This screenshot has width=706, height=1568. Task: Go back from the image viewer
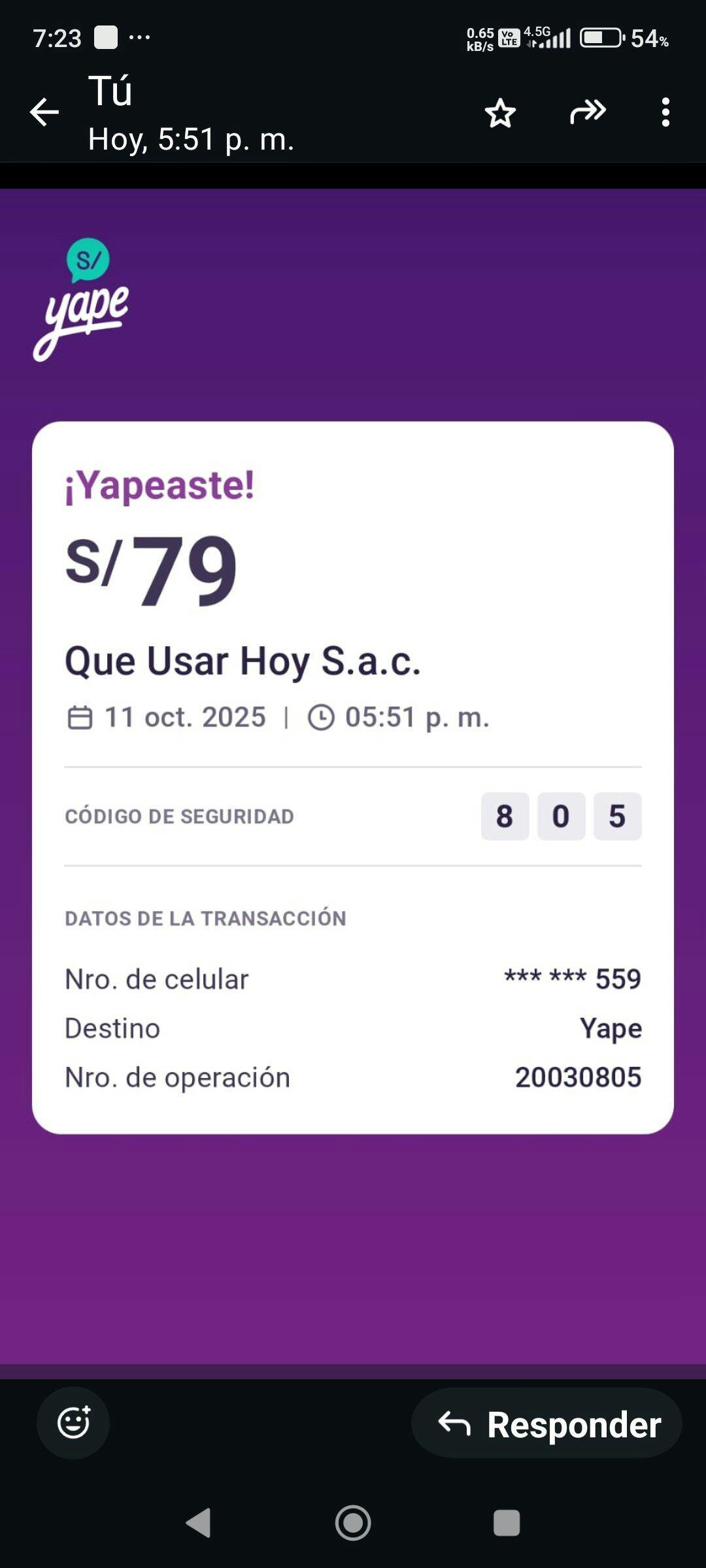point(44,112)
